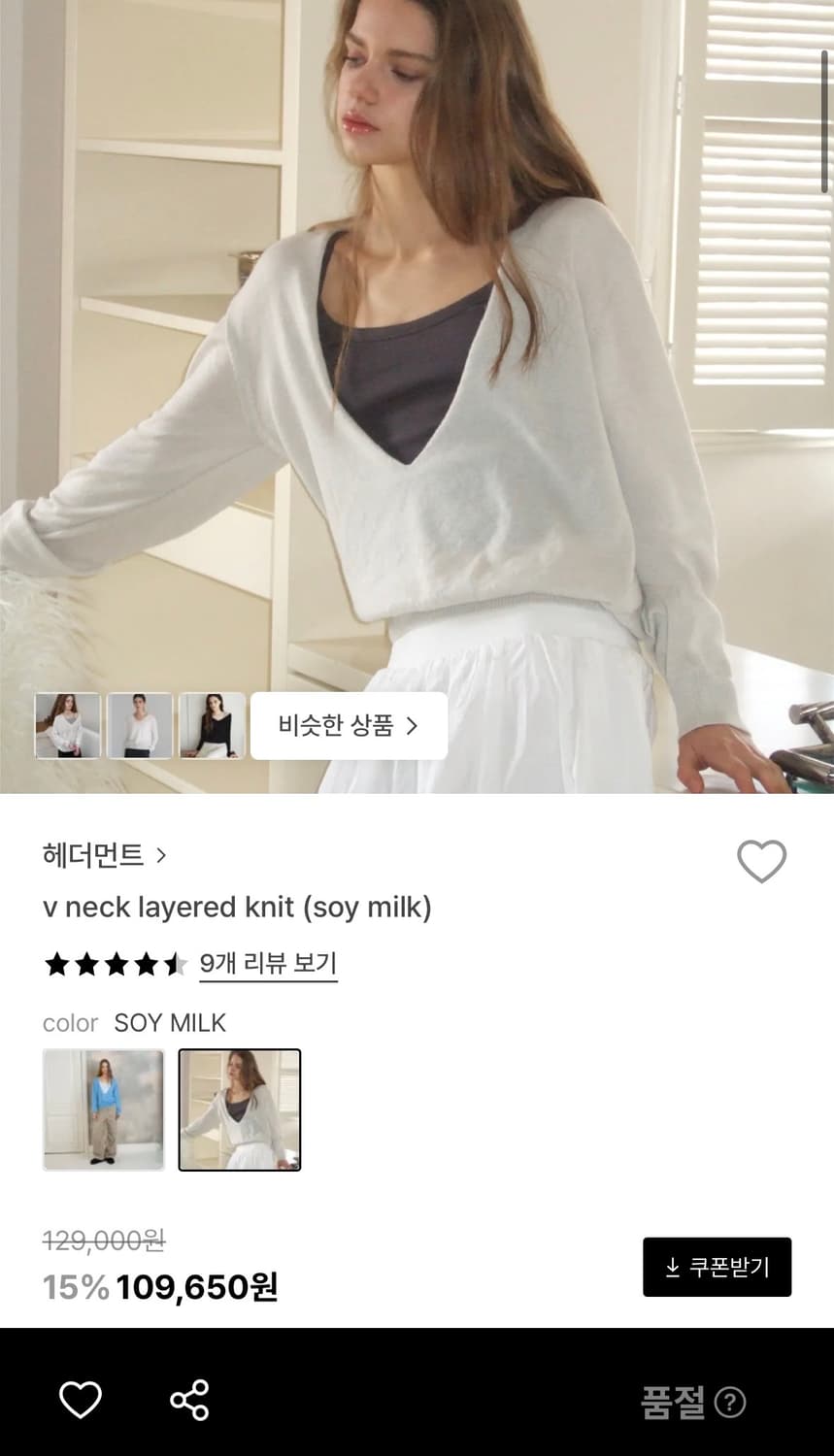Image resolution: width=834 pixels, height=1456 pixels.
Task: Tap the product title v neck layered knit
Action: click(239, 907)
